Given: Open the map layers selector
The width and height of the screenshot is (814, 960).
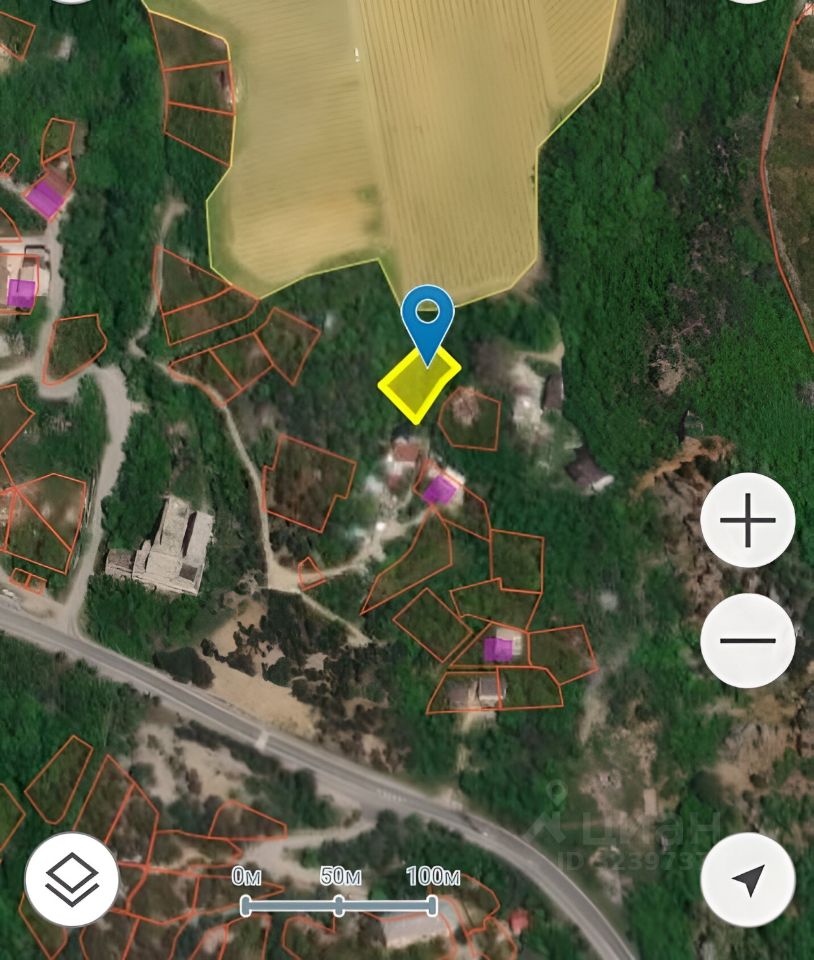Looking at the screenshot, I should tap(72, 879).
